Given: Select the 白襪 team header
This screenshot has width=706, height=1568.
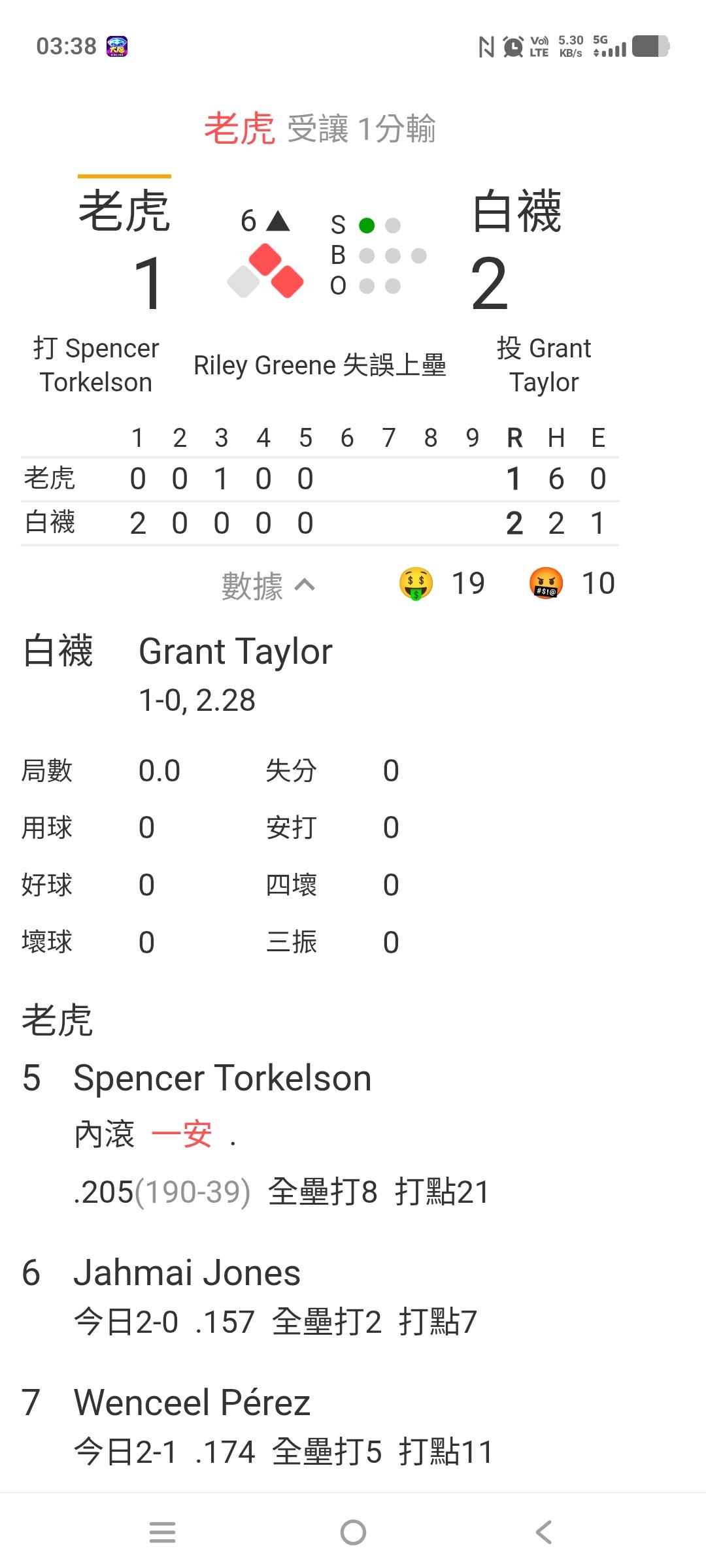Looking at the screenshot, I should [516, 210].
